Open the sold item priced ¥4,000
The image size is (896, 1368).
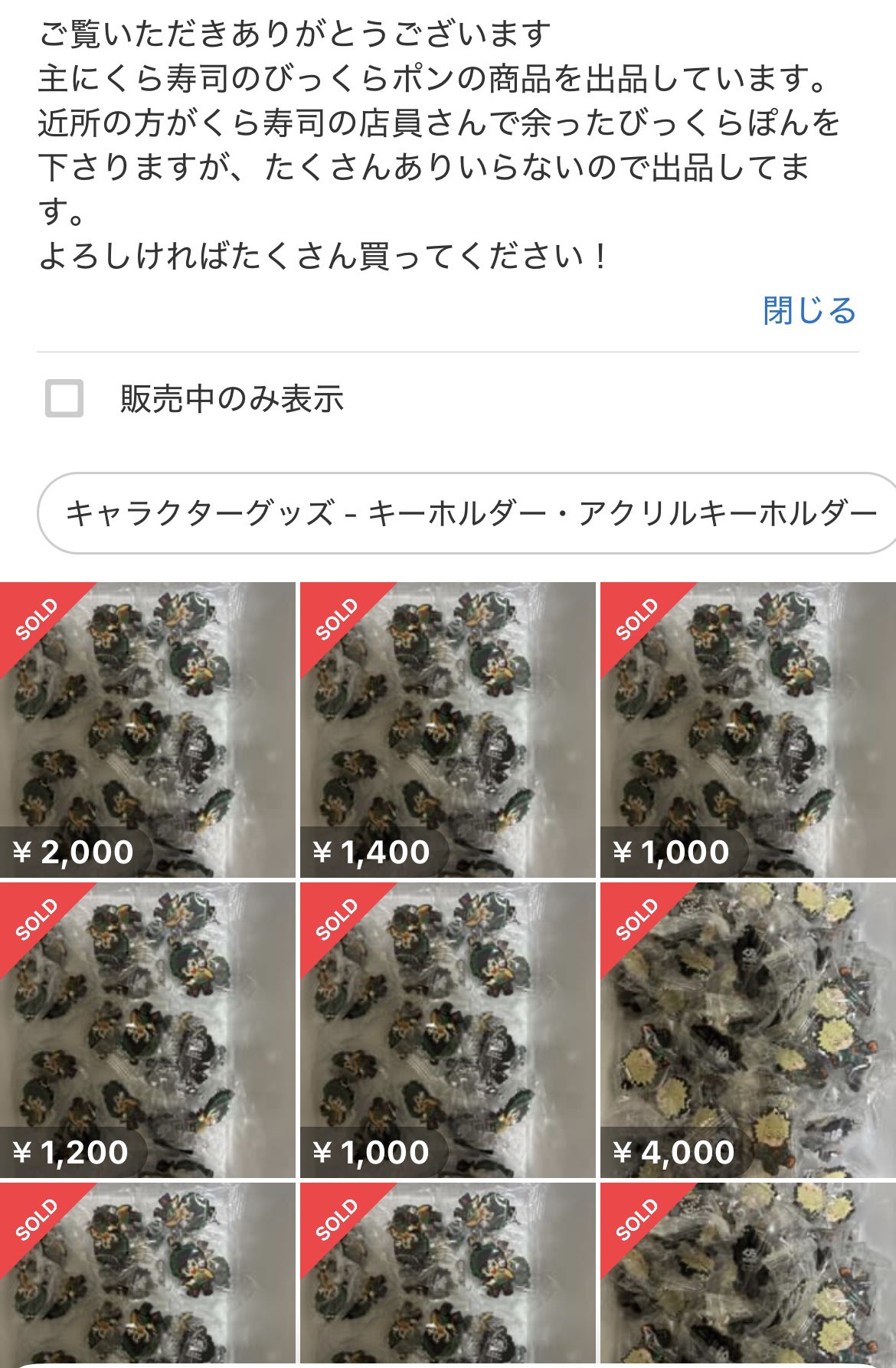(x=747, y=1029)
